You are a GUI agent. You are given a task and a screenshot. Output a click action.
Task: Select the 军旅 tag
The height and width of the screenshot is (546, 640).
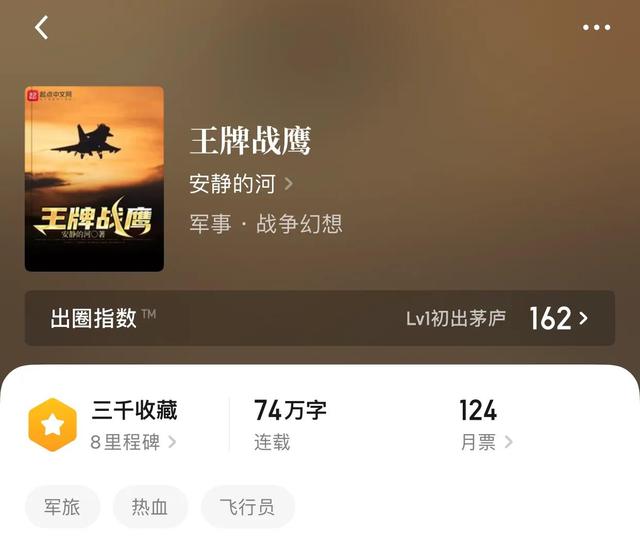tap(62, 507)
